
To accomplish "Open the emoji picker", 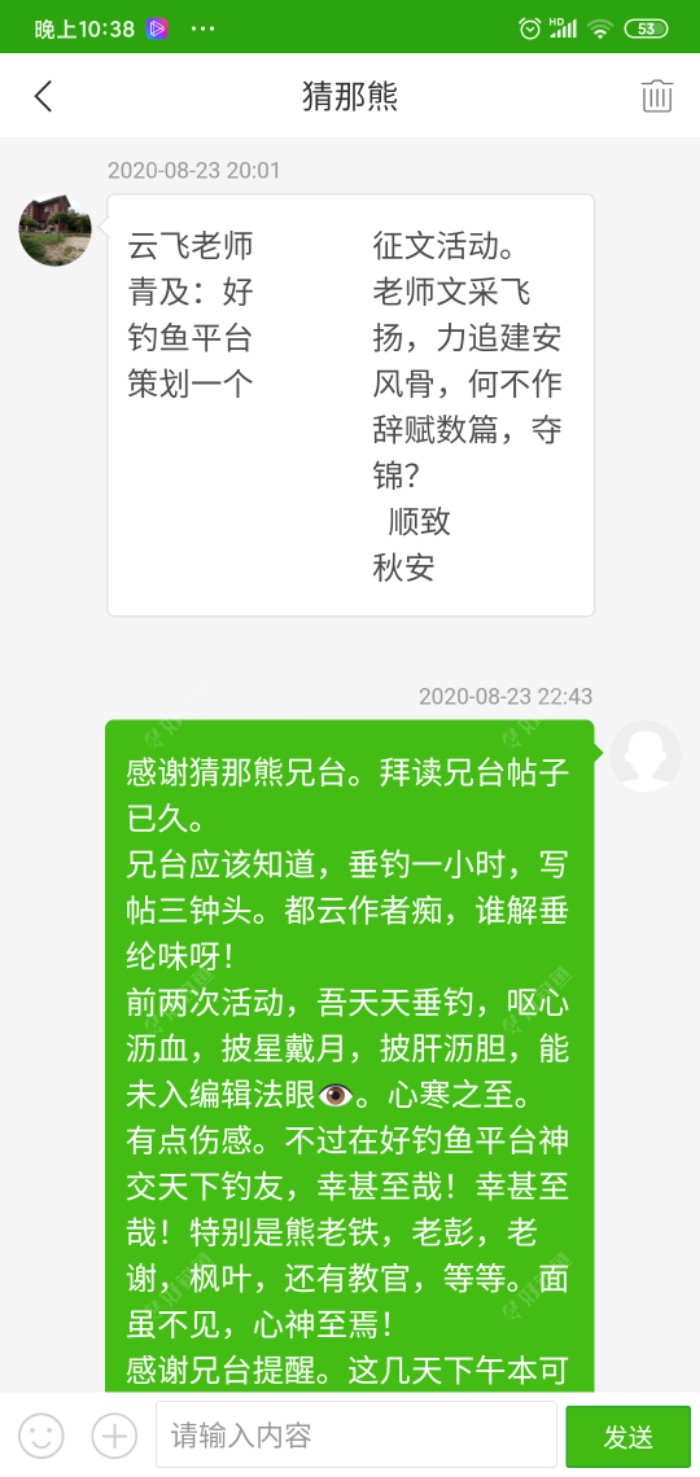I will [41, 1436].
